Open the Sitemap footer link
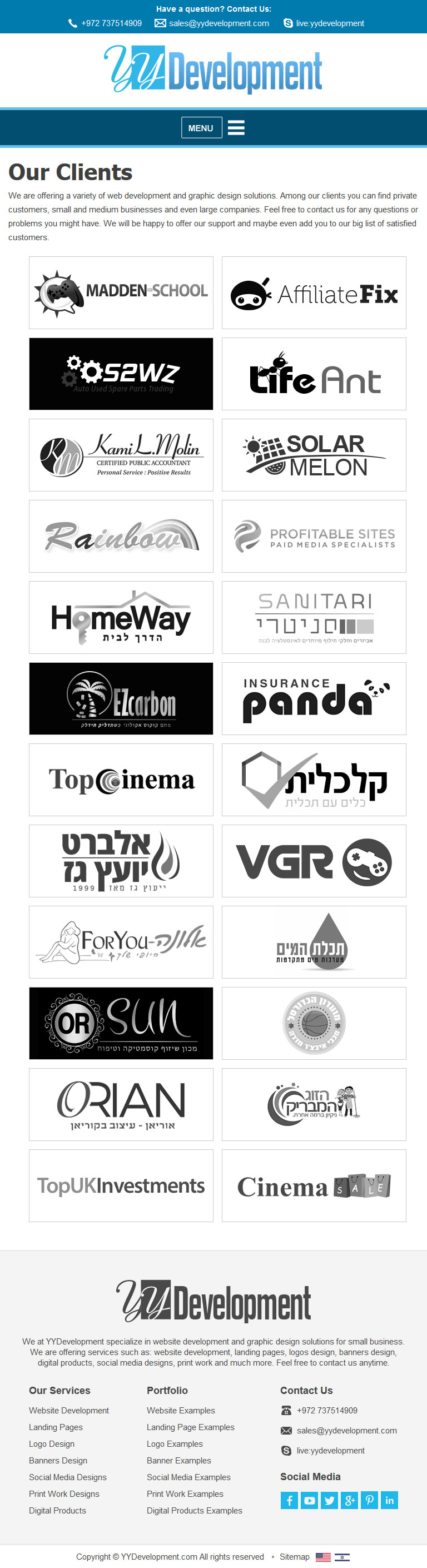This screenshot has width=427, height=1568. 295,1556
